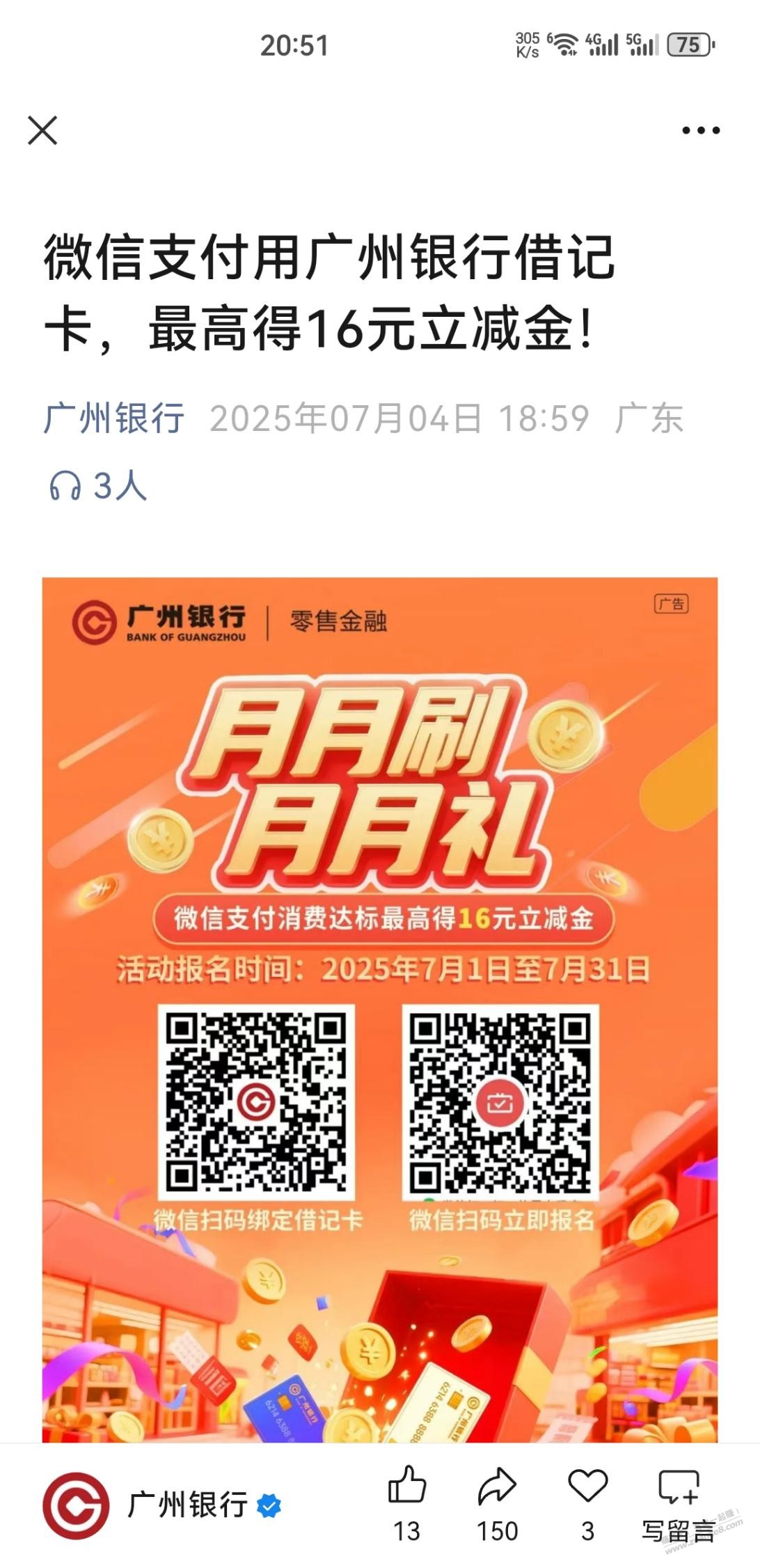
Task: Like the article with the thumbs-up icon
Action: (406, 1486)
